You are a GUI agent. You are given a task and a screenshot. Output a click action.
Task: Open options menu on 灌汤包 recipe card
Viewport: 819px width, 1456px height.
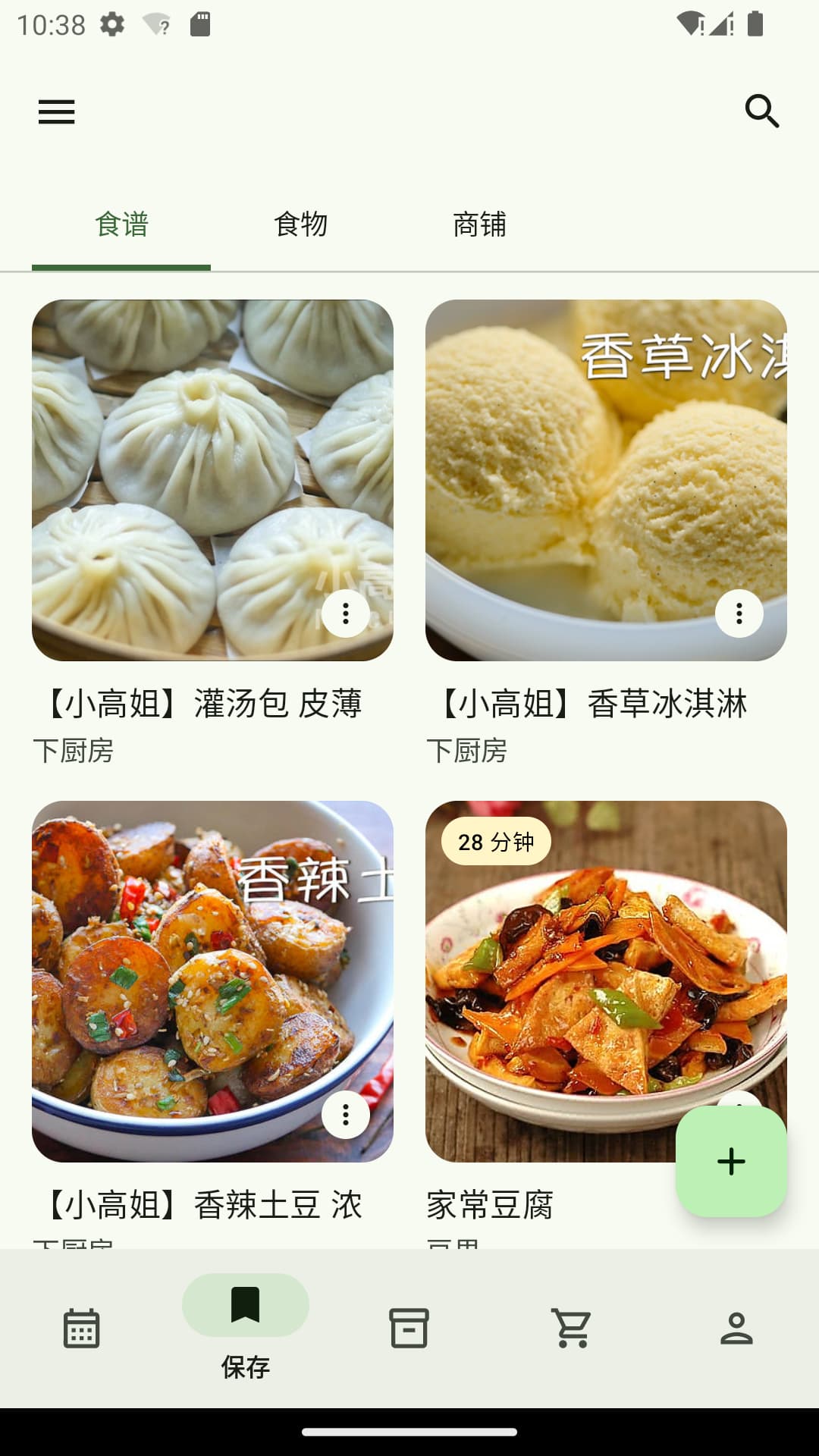(x=346, y=615)
